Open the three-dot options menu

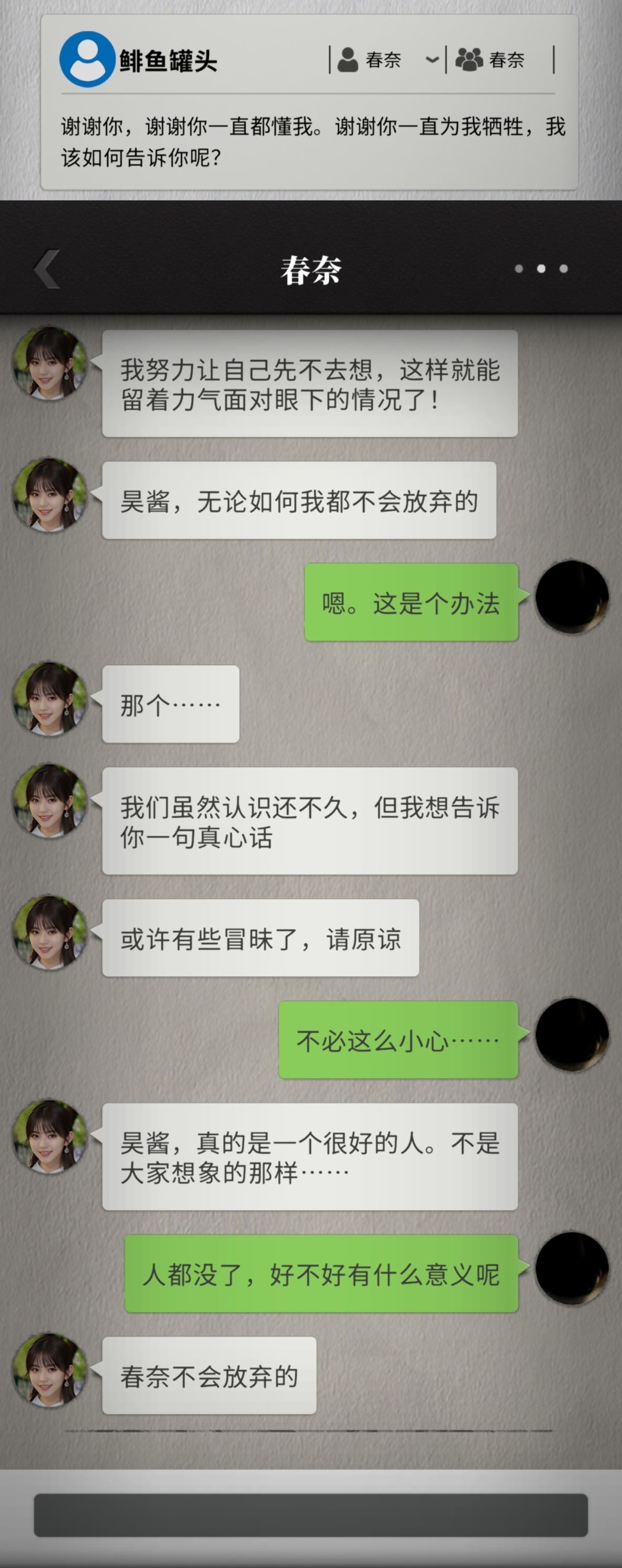click(x=540, y=268)
